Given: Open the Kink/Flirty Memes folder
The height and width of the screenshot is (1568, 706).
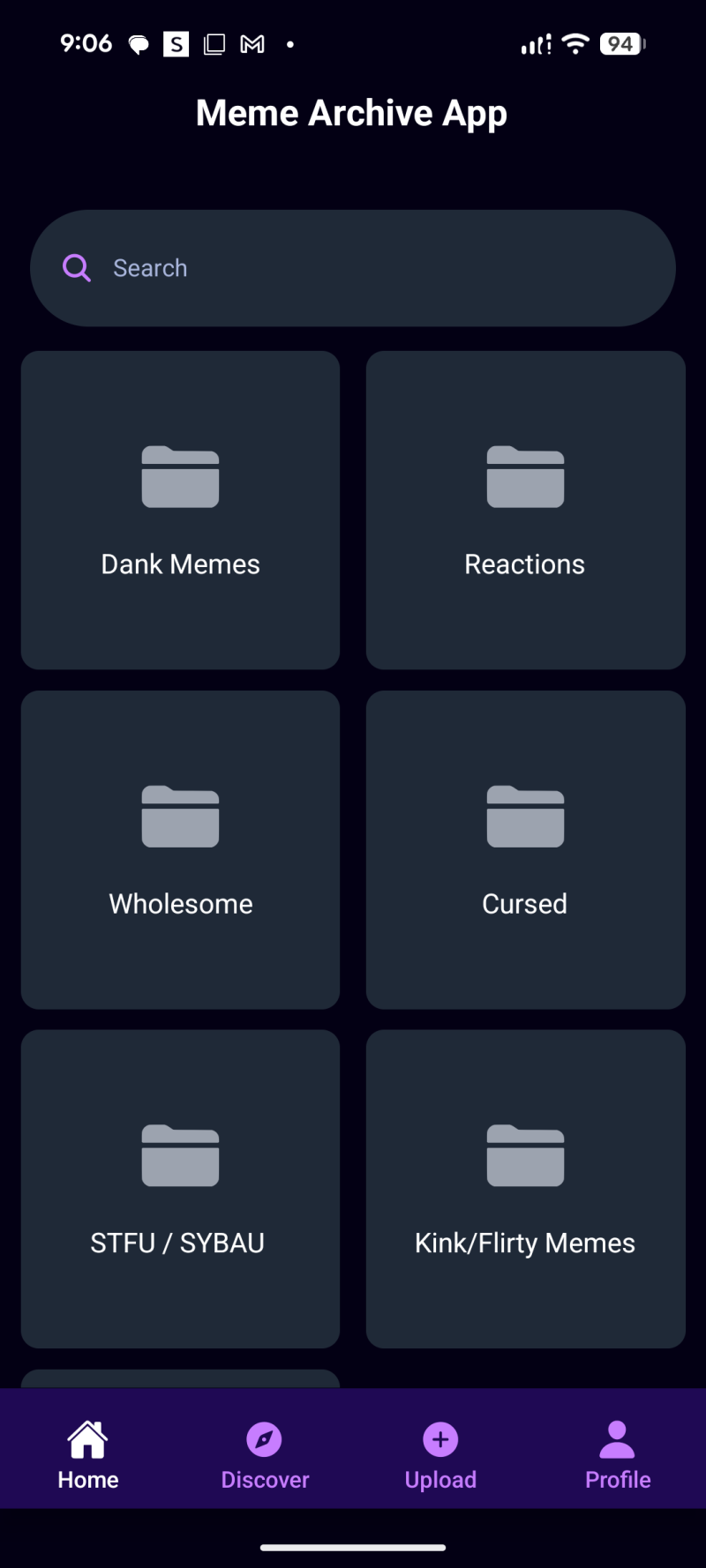Looking at the screenshot, I should coord(525,1188).
